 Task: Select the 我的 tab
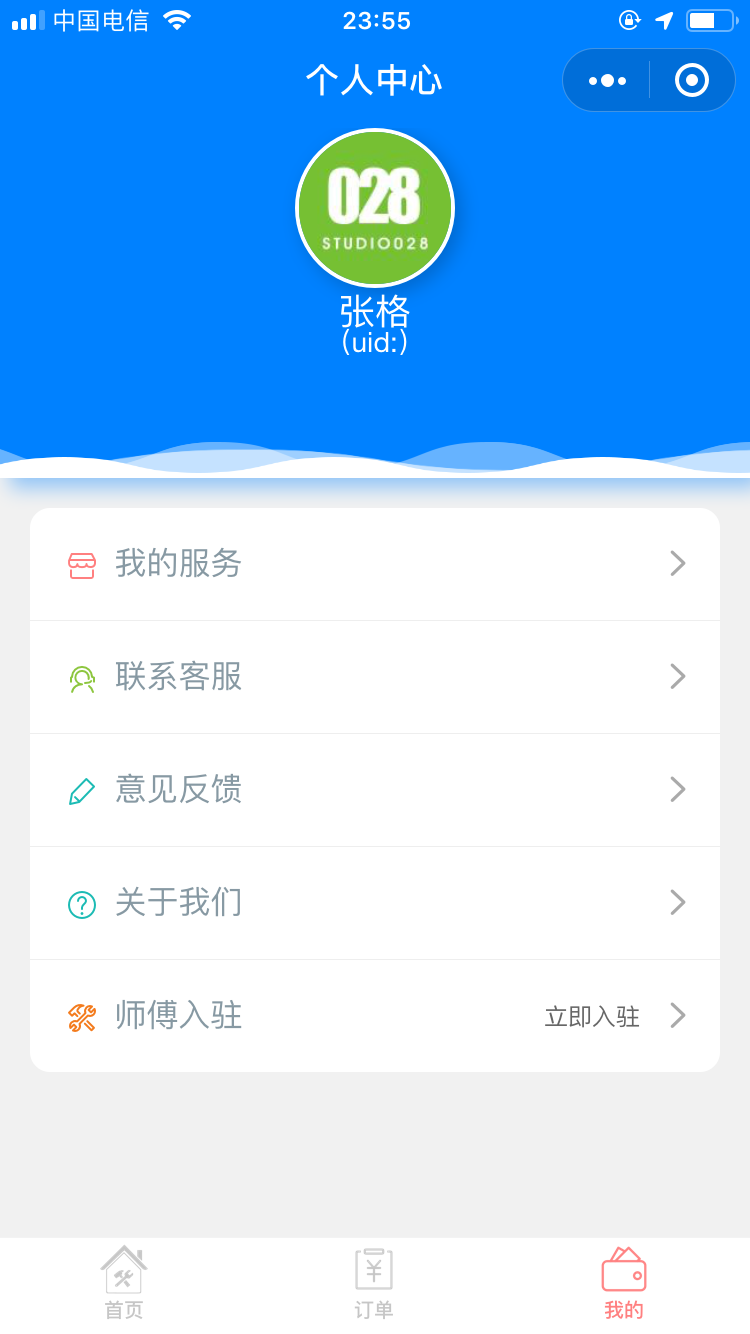click(x=624, y=1284)
